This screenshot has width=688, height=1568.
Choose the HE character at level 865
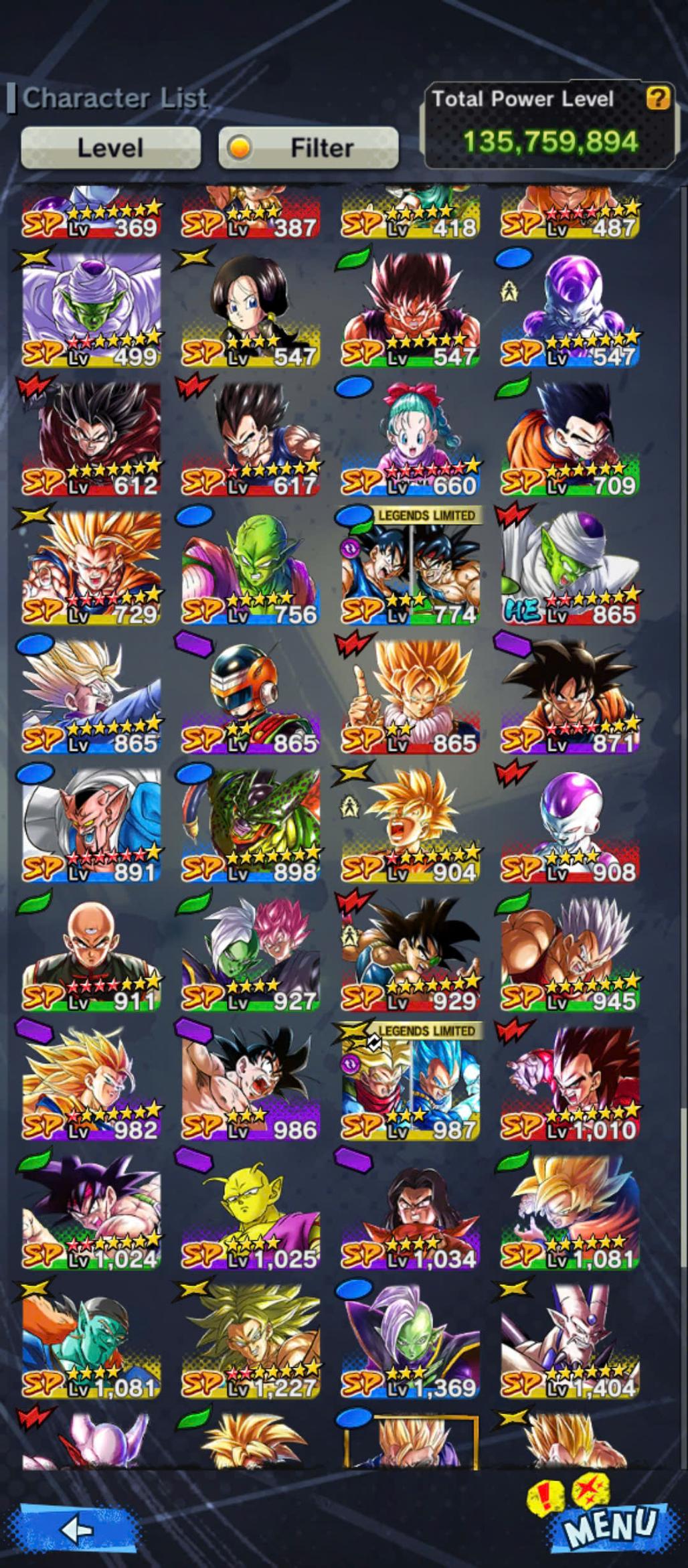point(570,566)
